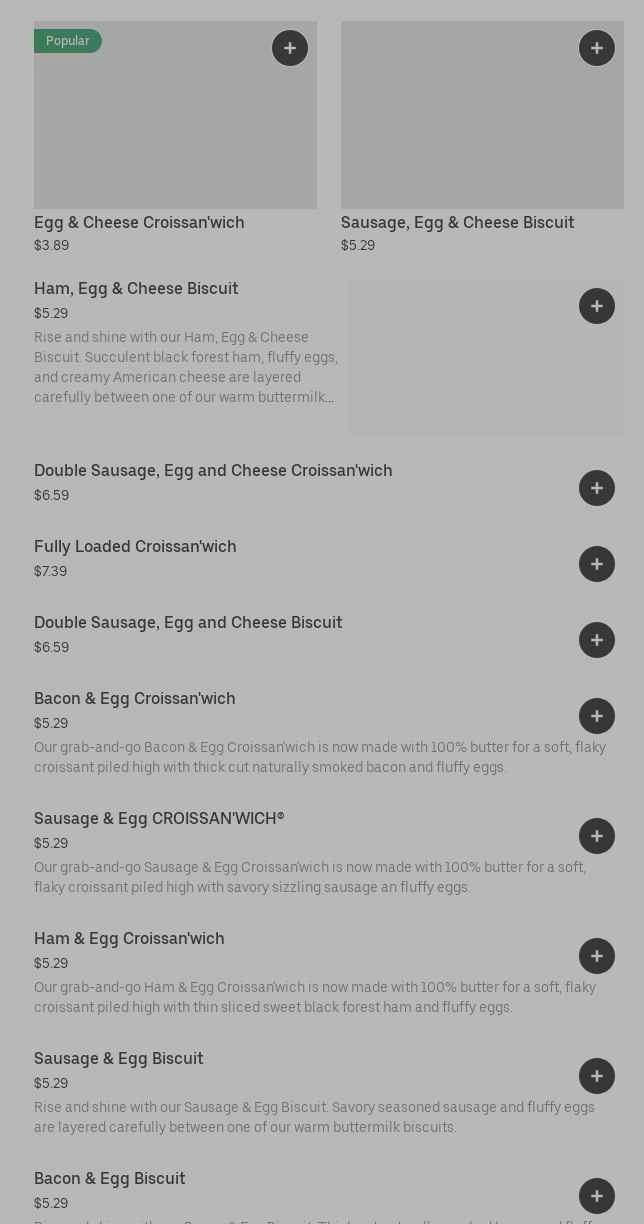Add Fully Loaded Croissan'wich to order
This screenshot has height=1224, width=644.
[597, 564]
